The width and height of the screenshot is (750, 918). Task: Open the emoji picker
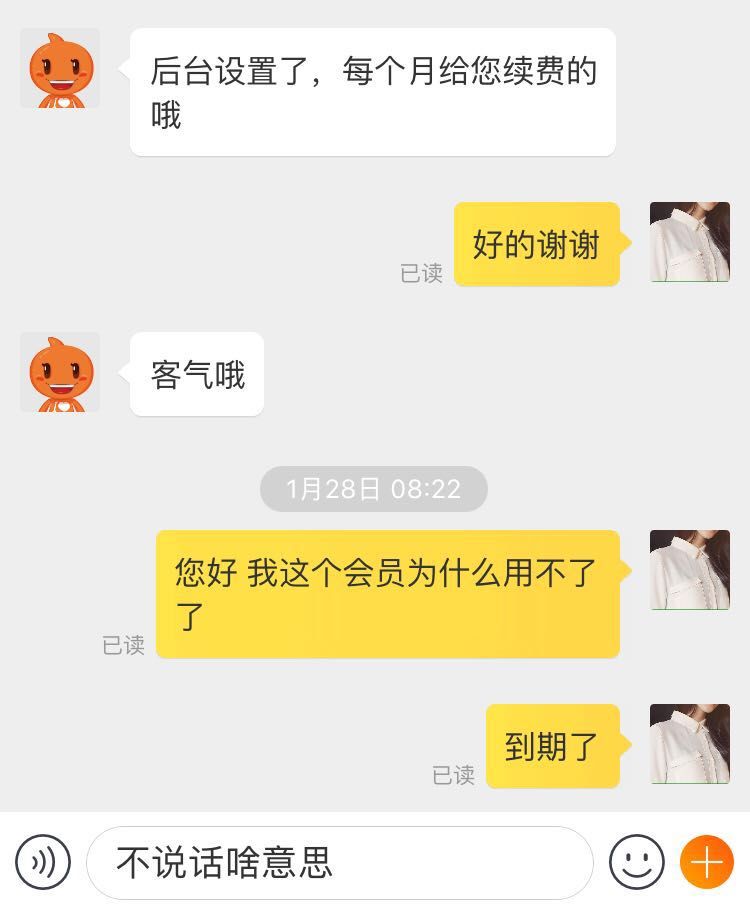(x=636, y=862)
